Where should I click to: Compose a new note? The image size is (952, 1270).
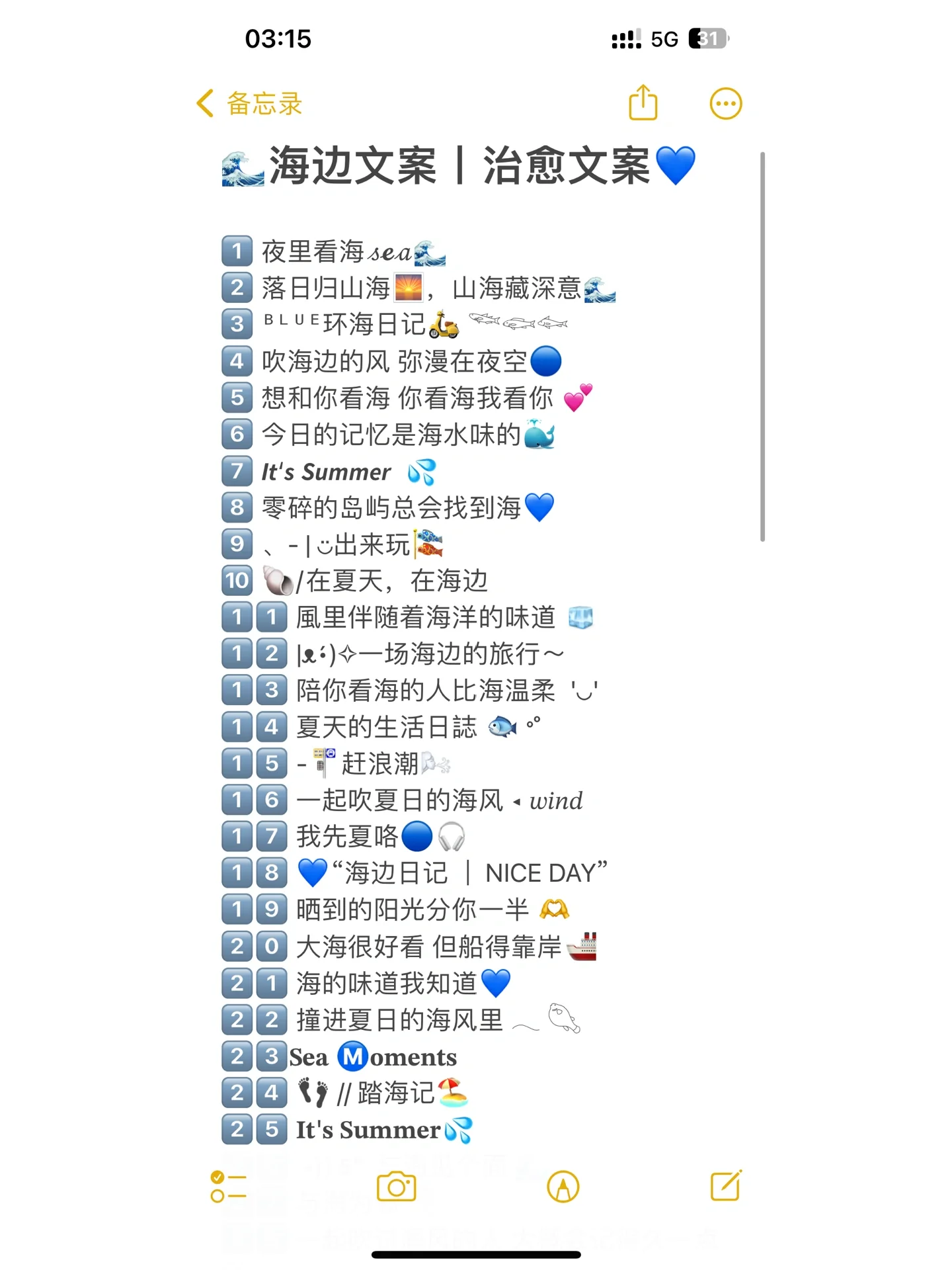725,1186
